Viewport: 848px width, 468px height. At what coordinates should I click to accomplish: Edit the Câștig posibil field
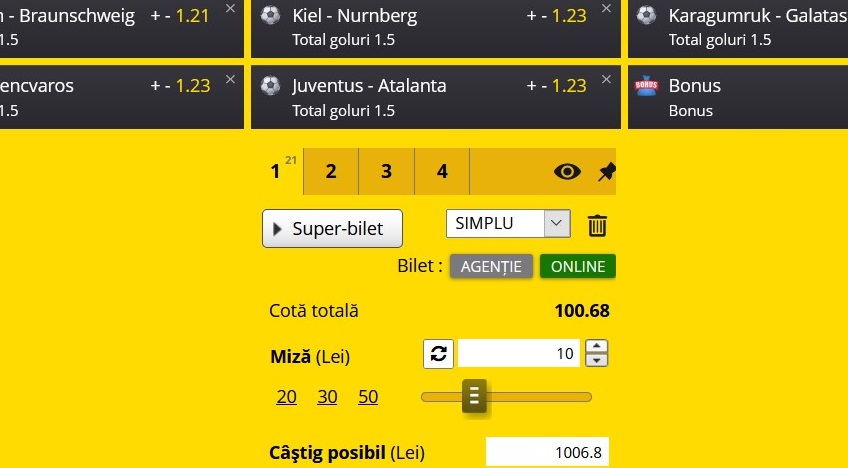click(547, 453)
